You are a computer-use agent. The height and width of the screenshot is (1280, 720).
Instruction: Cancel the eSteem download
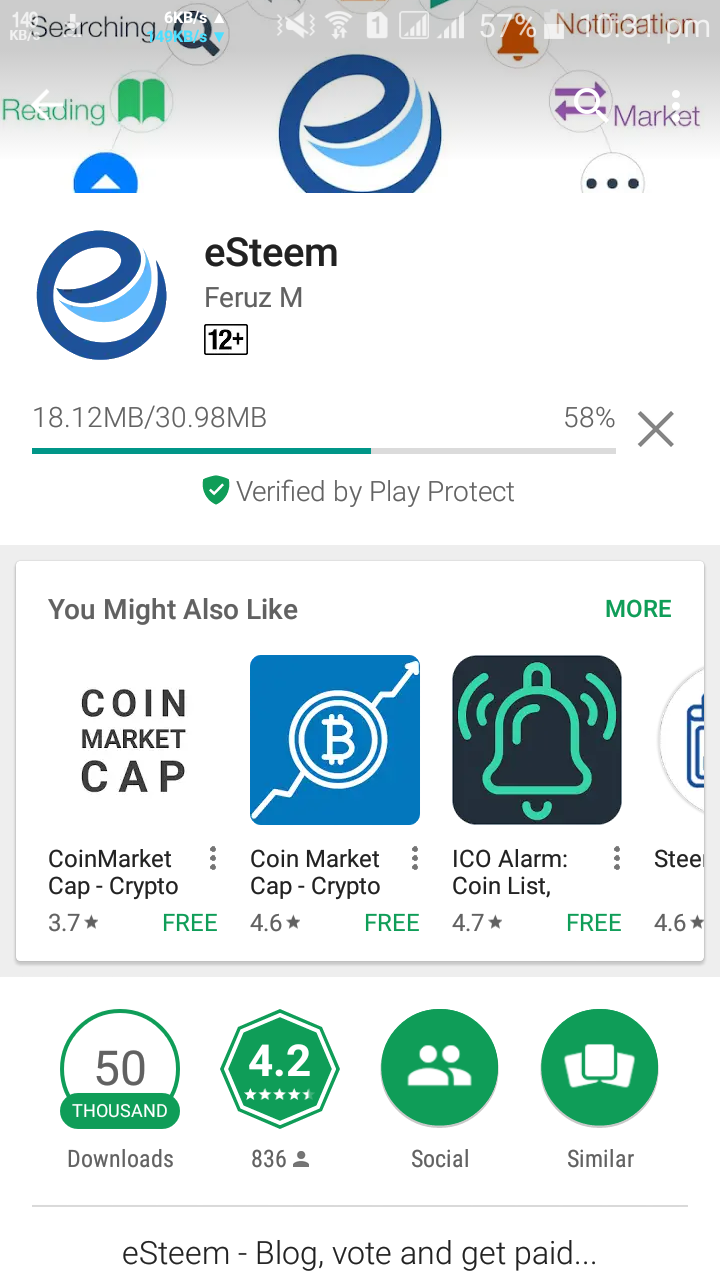[656, 430]
